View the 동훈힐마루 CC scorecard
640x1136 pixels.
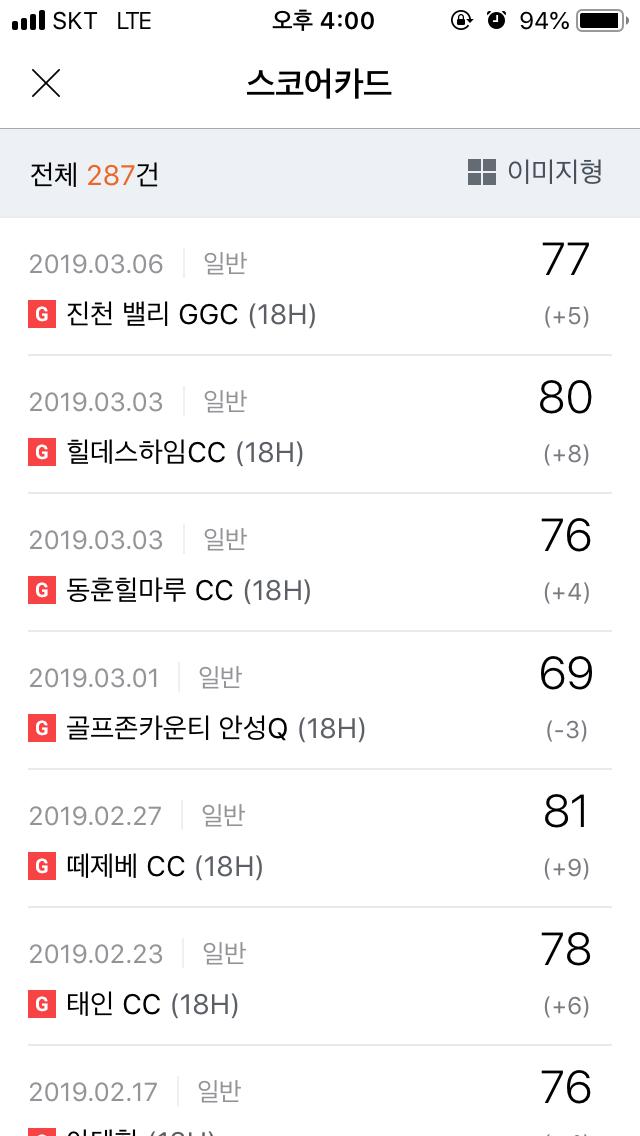click(x=319, y=565)
